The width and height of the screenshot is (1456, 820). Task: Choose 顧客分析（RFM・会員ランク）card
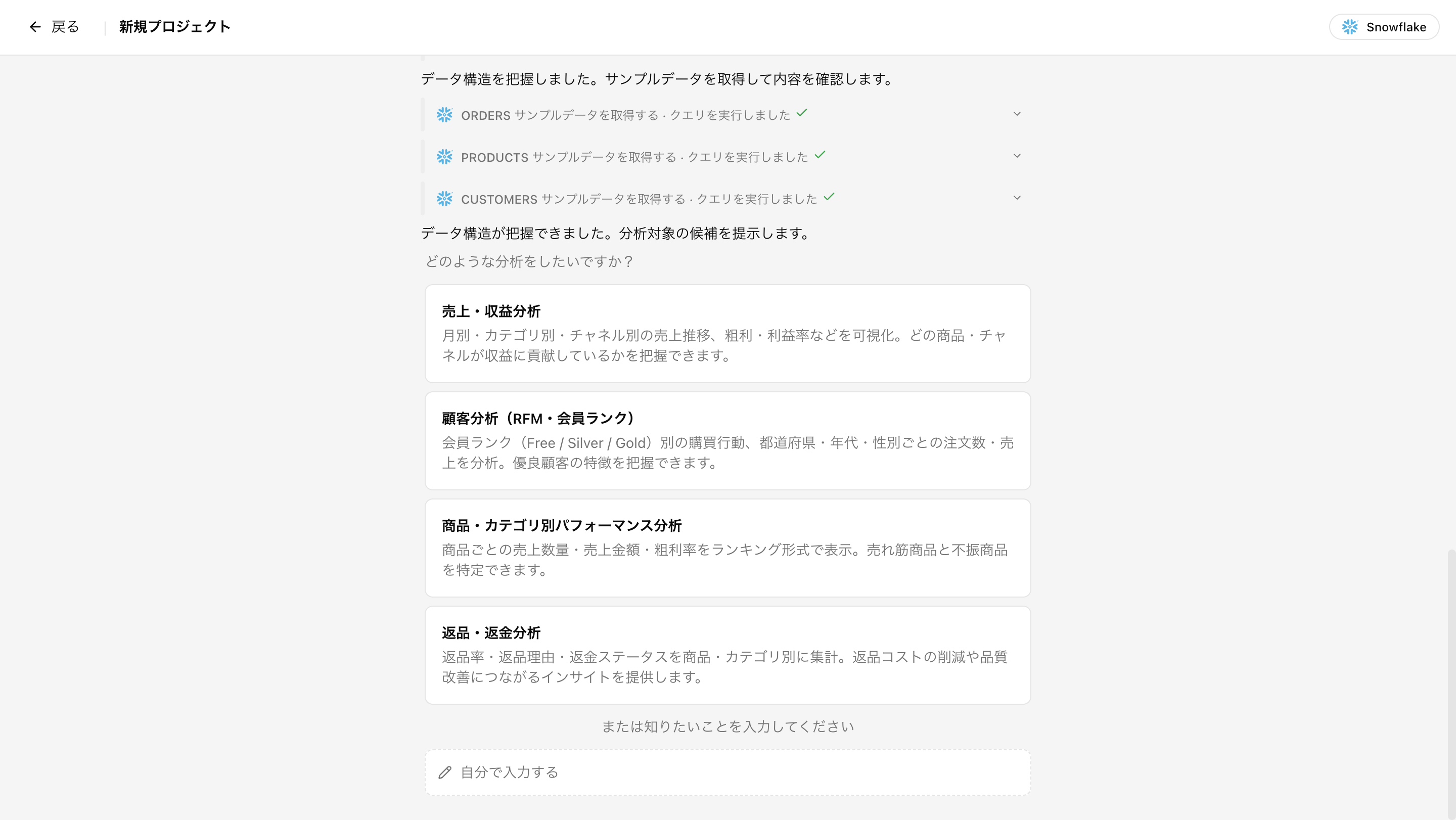727,440
